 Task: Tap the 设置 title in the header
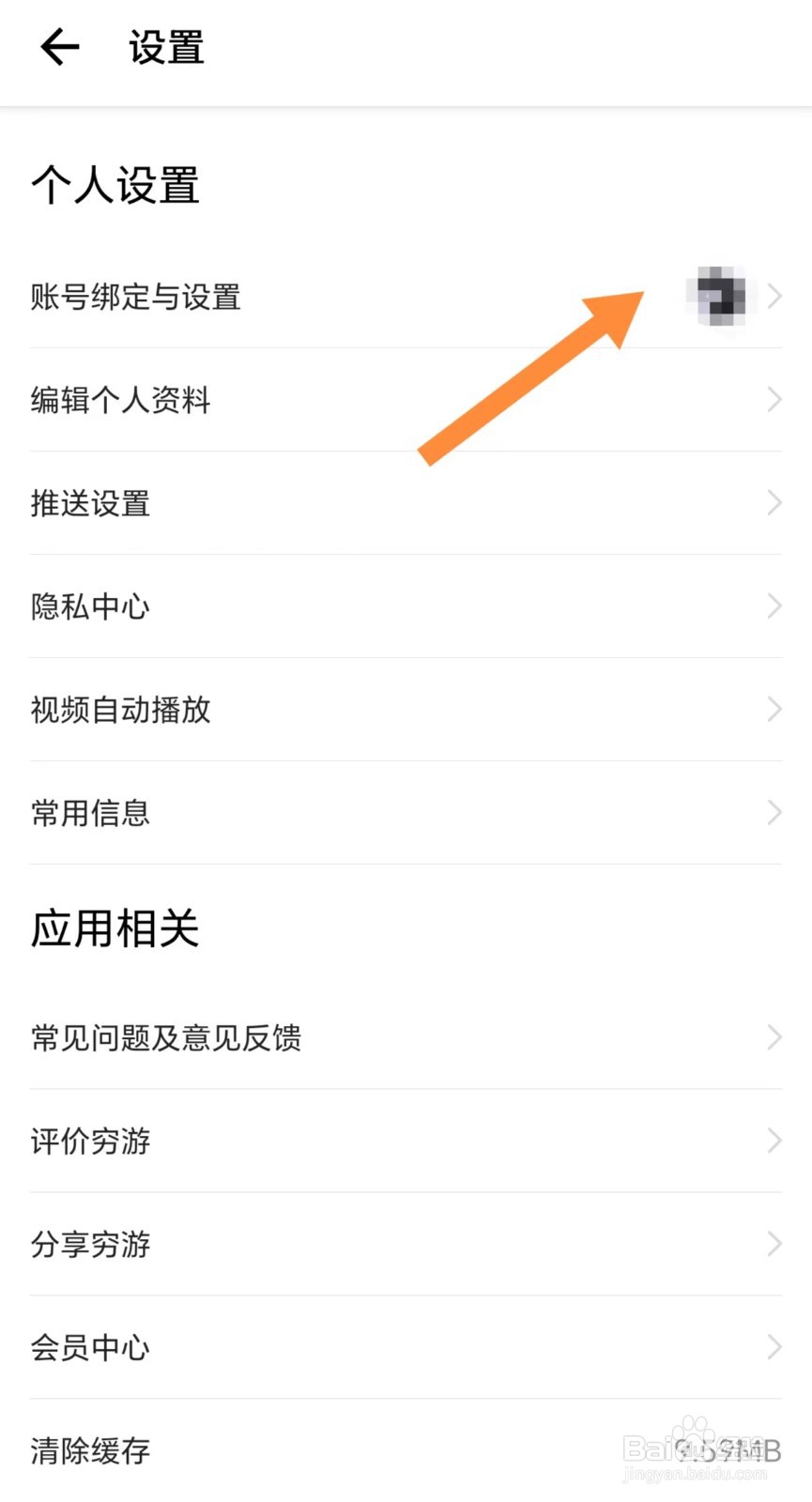point(165,46)
